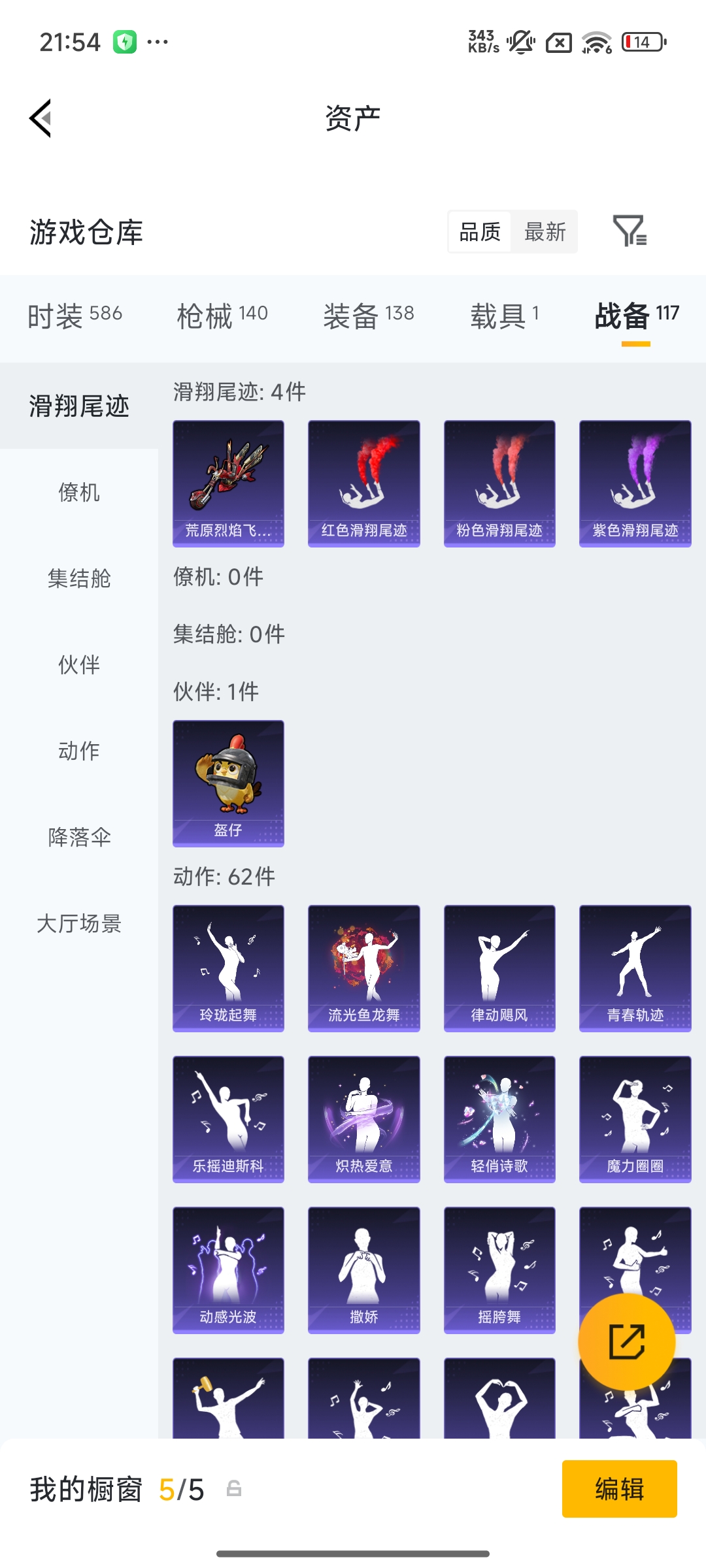Click the back arrow icon

[41, 118]
